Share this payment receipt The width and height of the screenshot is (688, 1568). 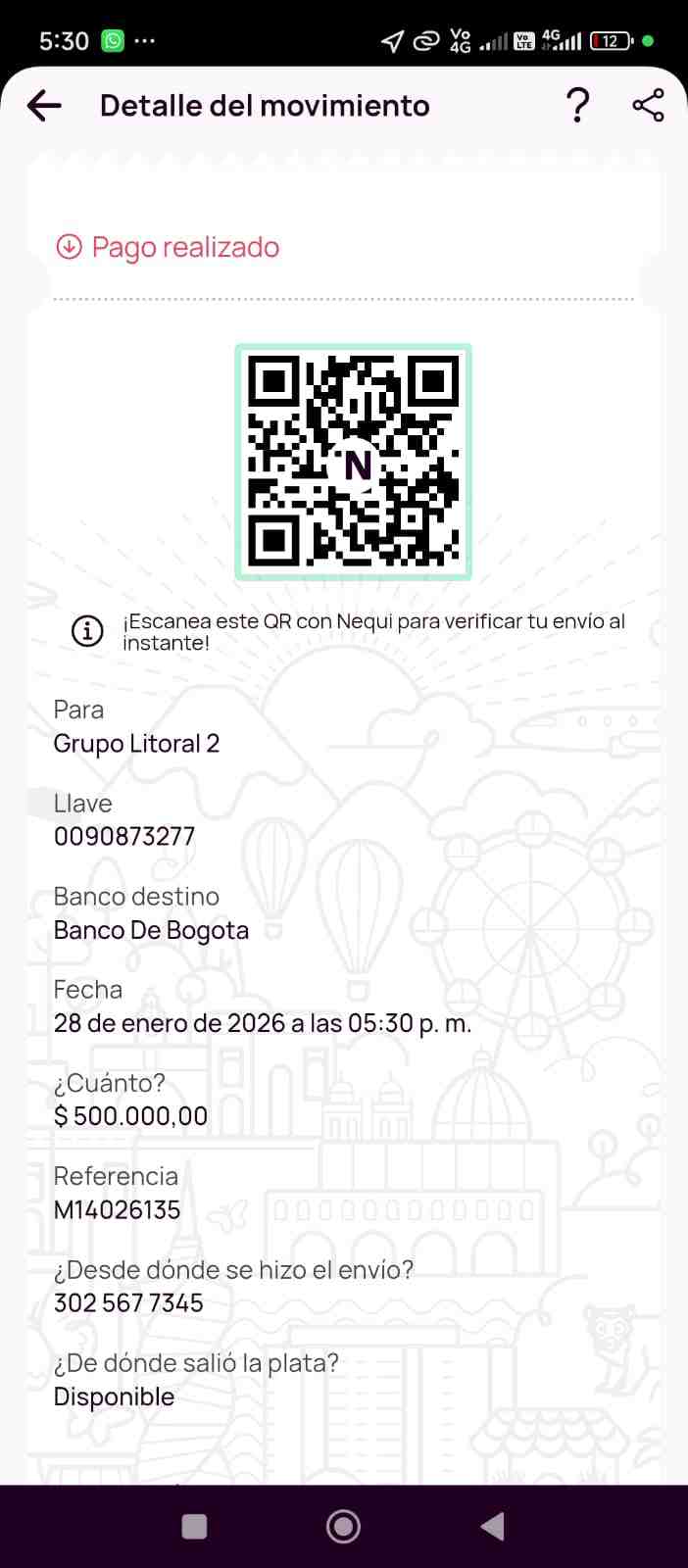click(x=648, y=105)
